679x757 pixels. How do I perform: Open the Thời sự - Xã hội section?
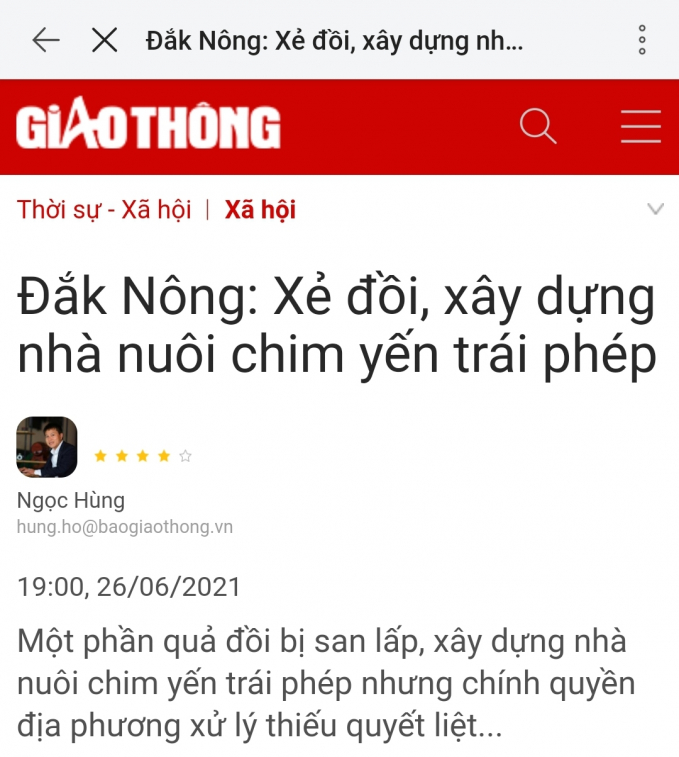pos(103,210)
